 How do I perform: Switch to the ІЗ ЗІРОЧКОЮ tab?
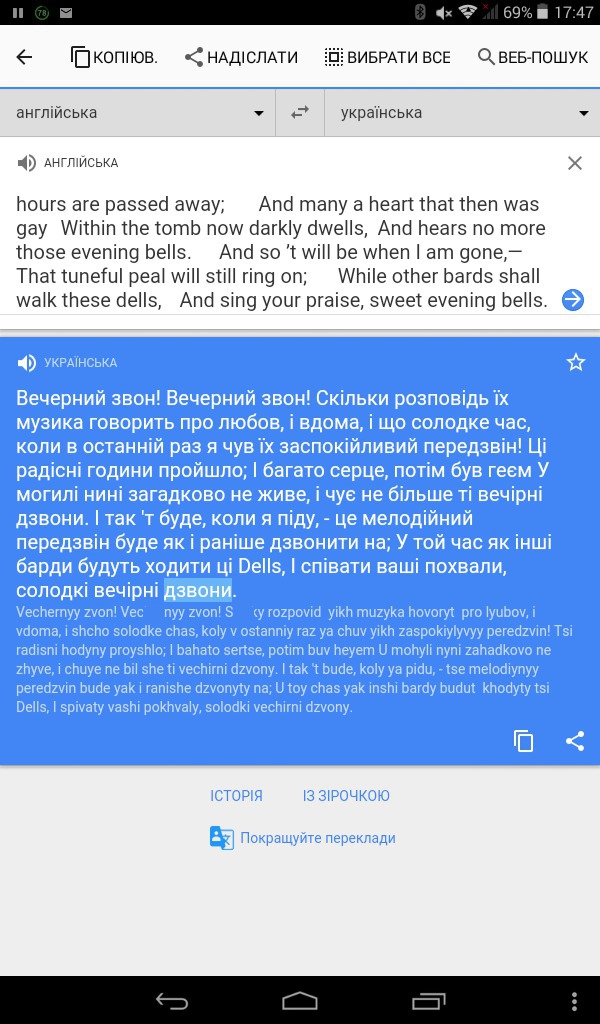346,796
